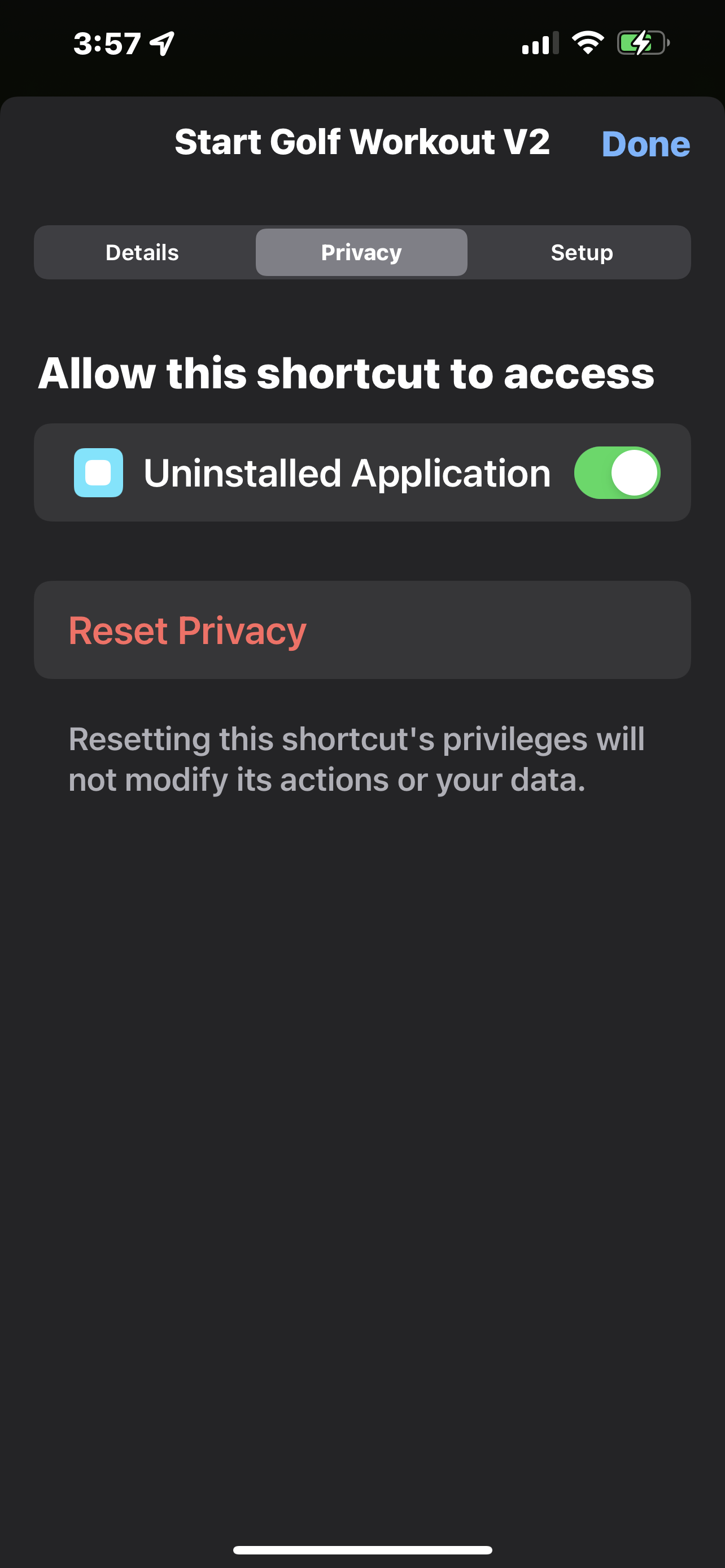
Task: Select the Privacy tab
Action: coord(361,252)
